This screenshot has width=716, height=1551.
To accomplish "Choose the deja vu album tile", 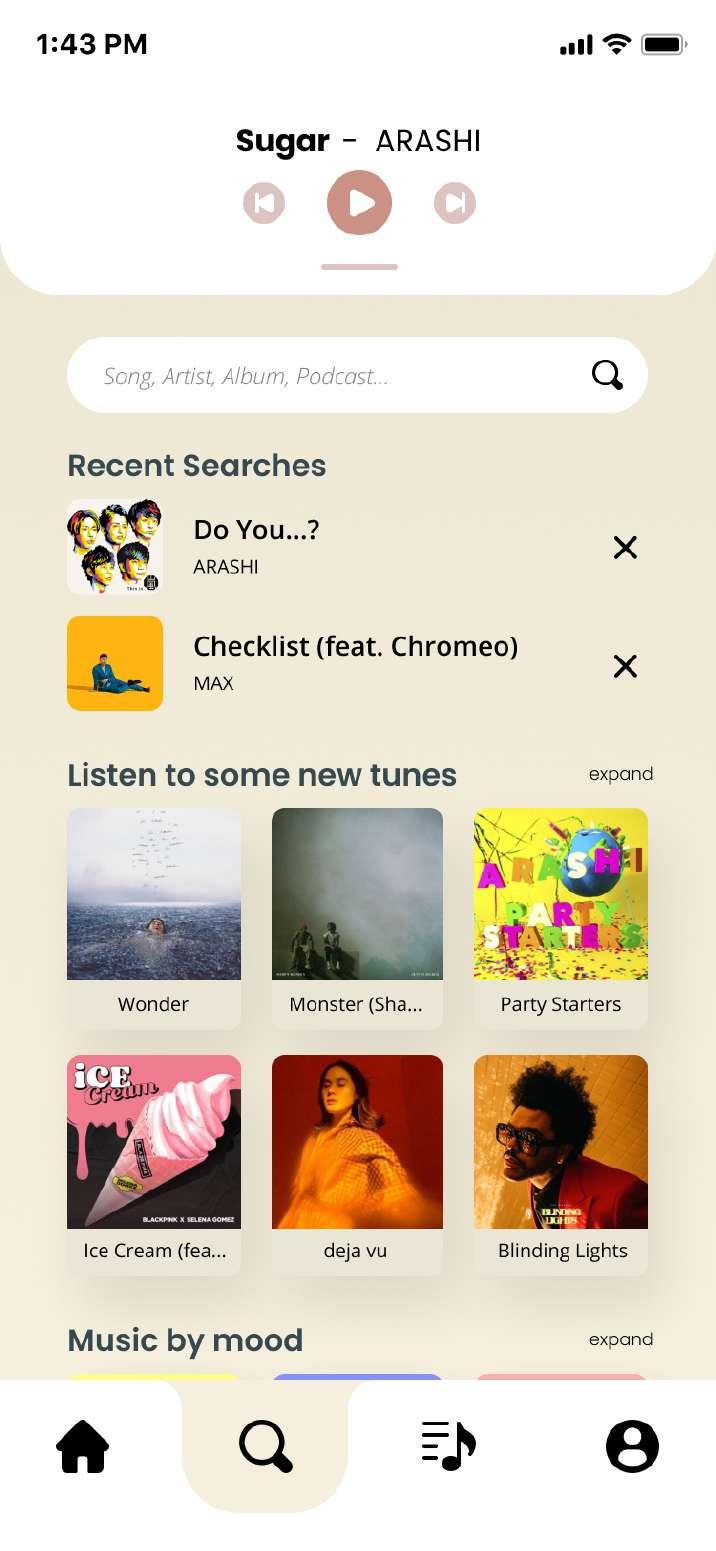I will 357,1164.
